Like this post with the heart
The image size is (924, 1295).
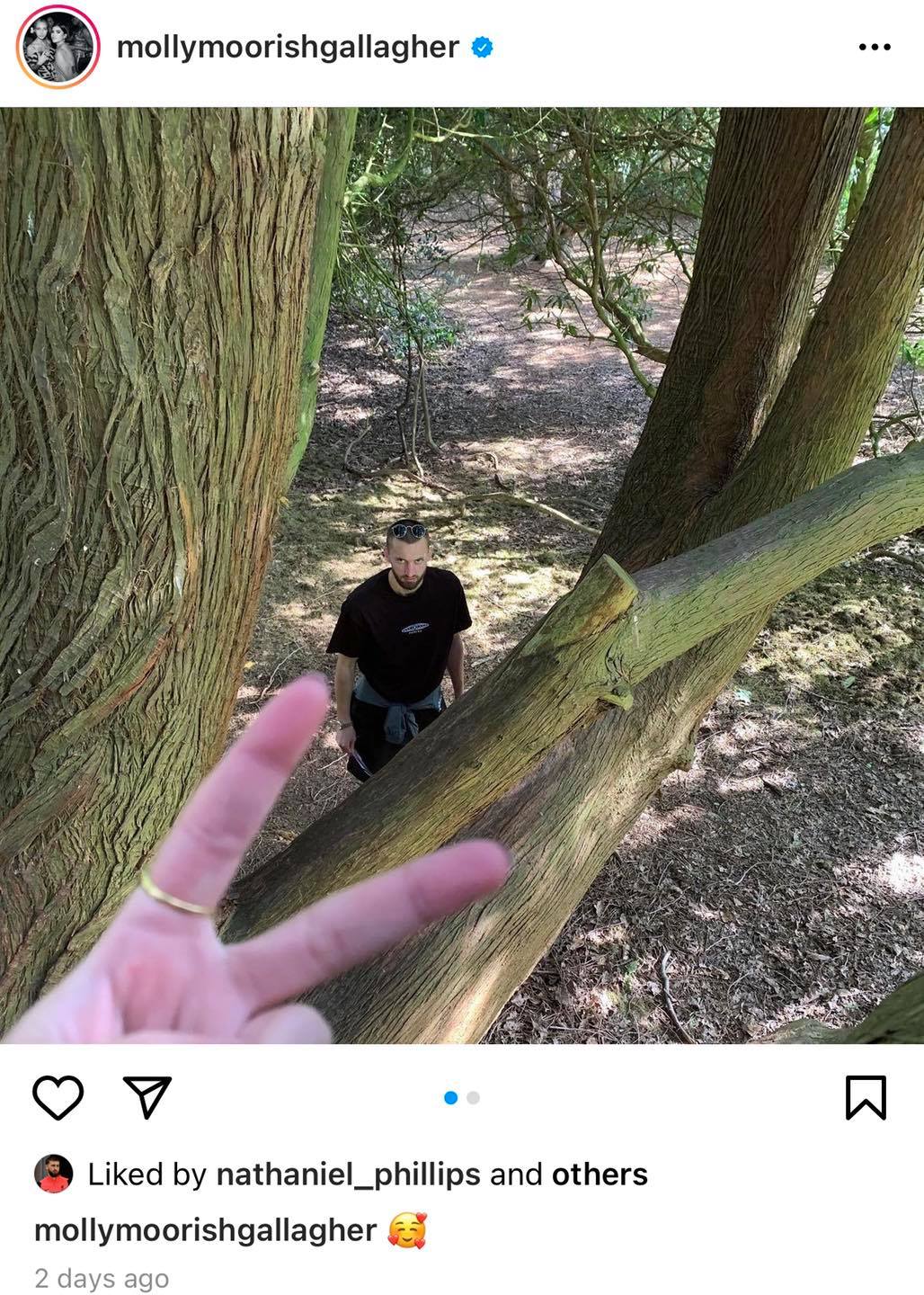click(x=58, y=1096)
